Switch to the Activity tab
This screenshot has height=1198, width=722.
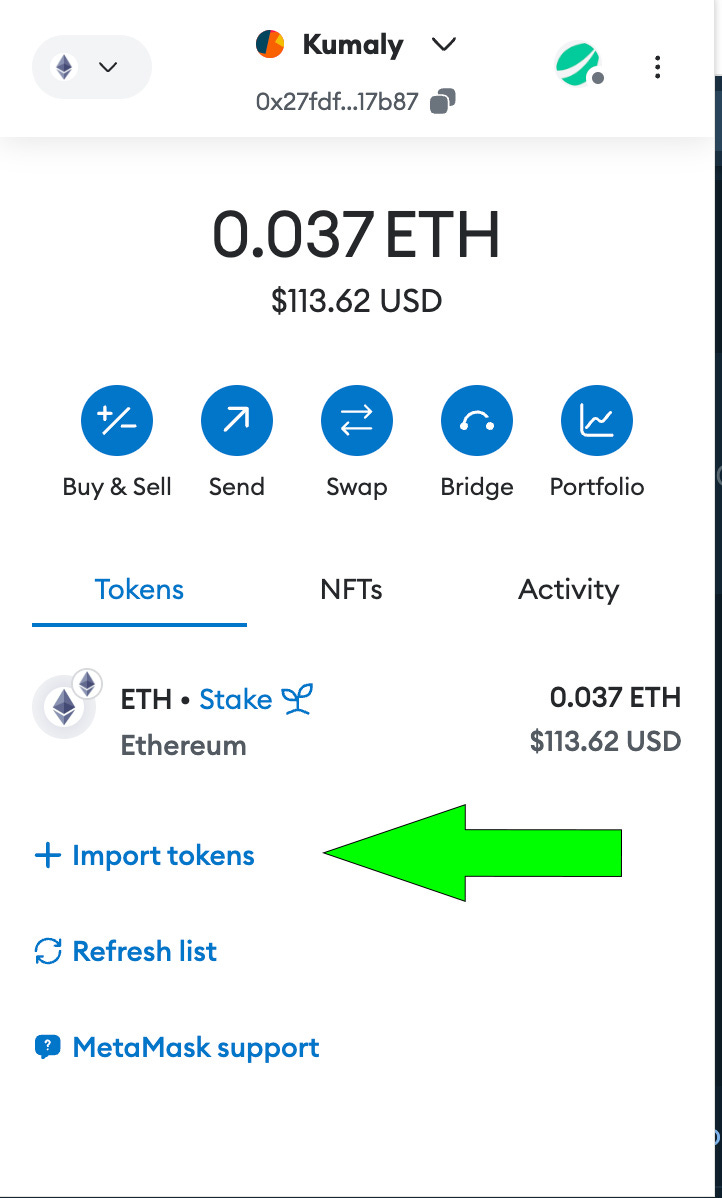pyautogui.click(x=568, y=590)
